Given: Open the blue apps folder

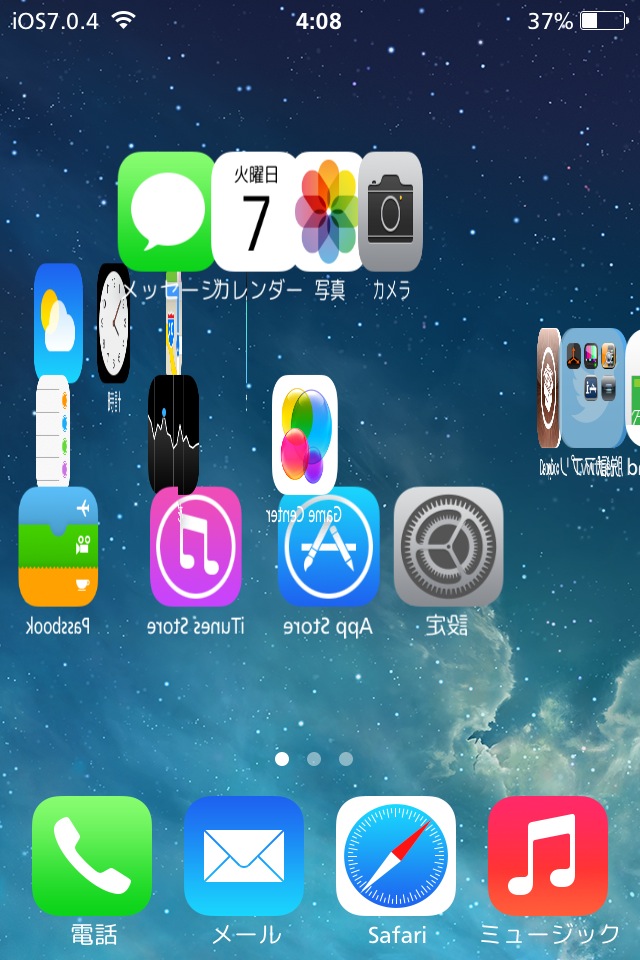Looking at the screenshot, I should coord(593,387).
